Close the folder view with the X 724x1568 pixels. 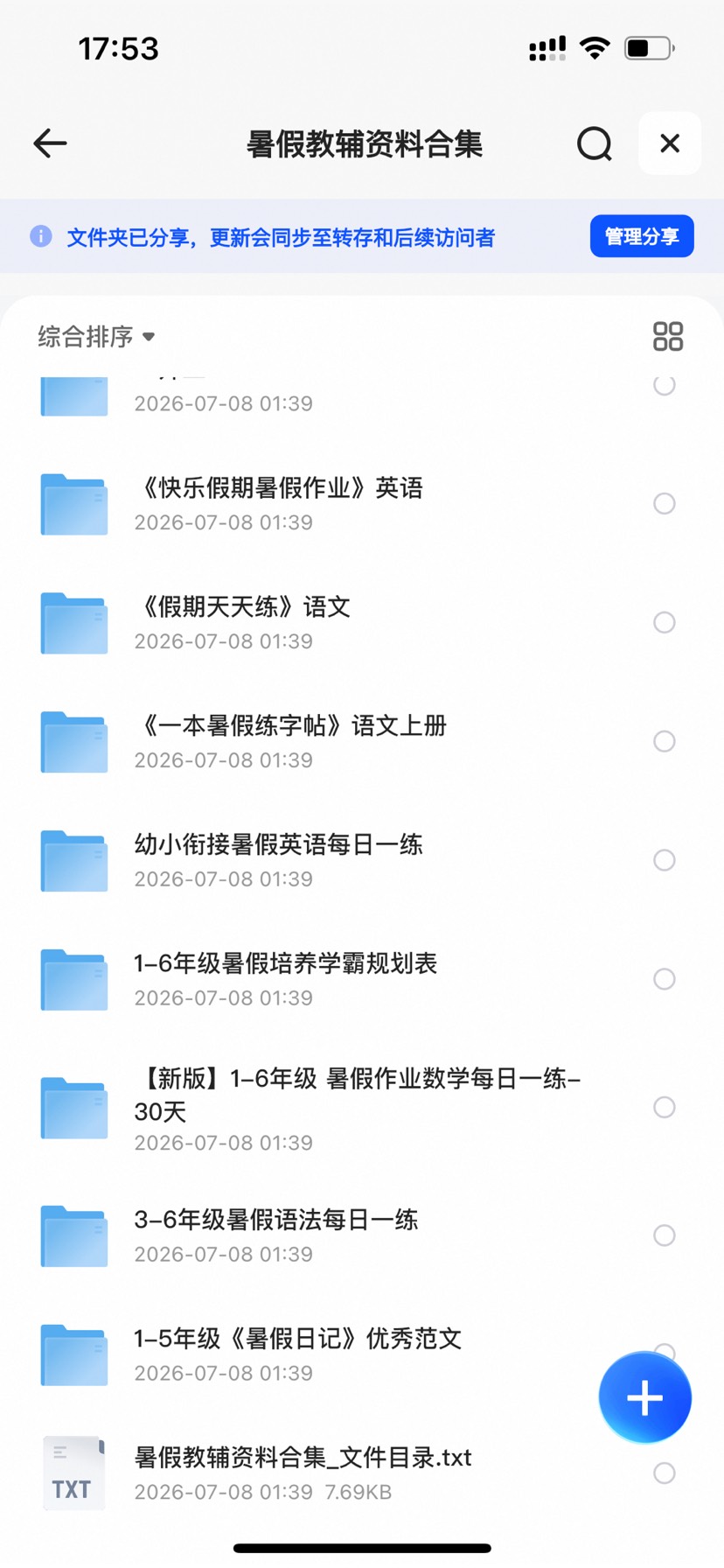[x=670, y=143]
